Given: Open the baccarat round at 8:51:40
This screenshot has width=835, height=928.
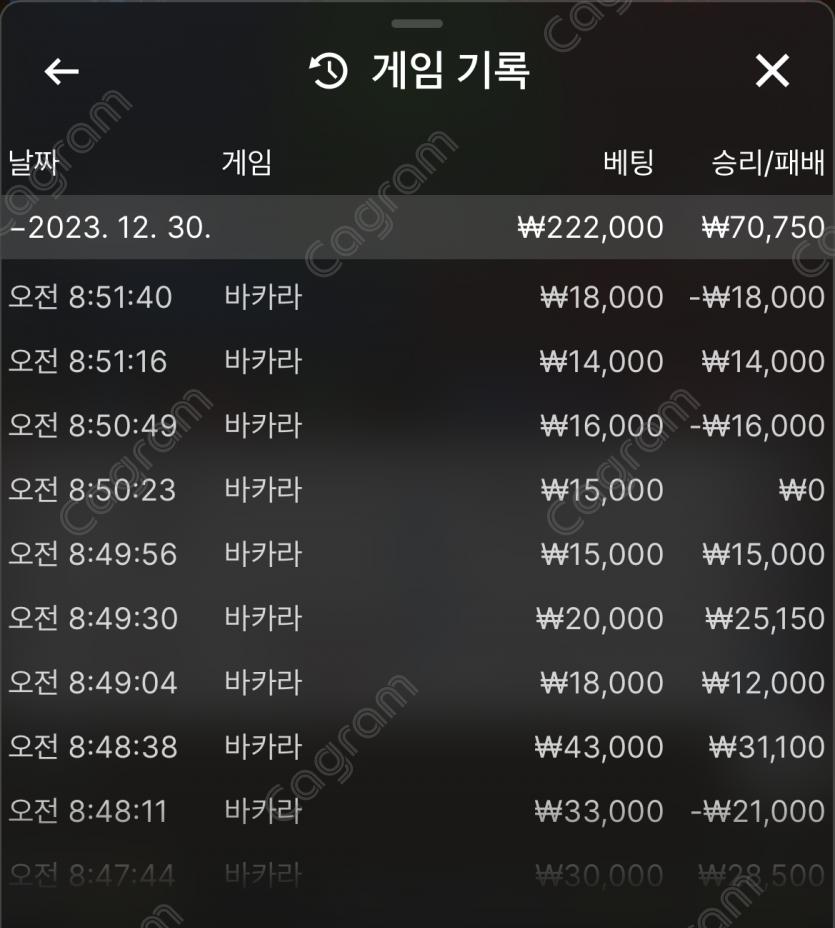Looking at the screenshot, I should [417, 297].
